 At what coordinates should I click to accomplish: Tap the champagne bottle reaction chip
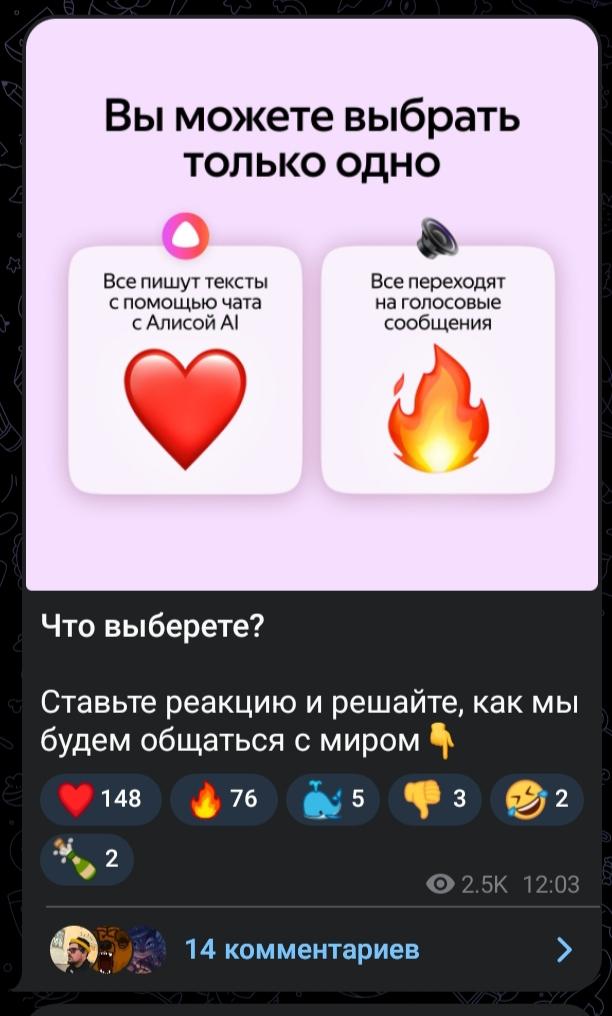(x=86, y=858)
